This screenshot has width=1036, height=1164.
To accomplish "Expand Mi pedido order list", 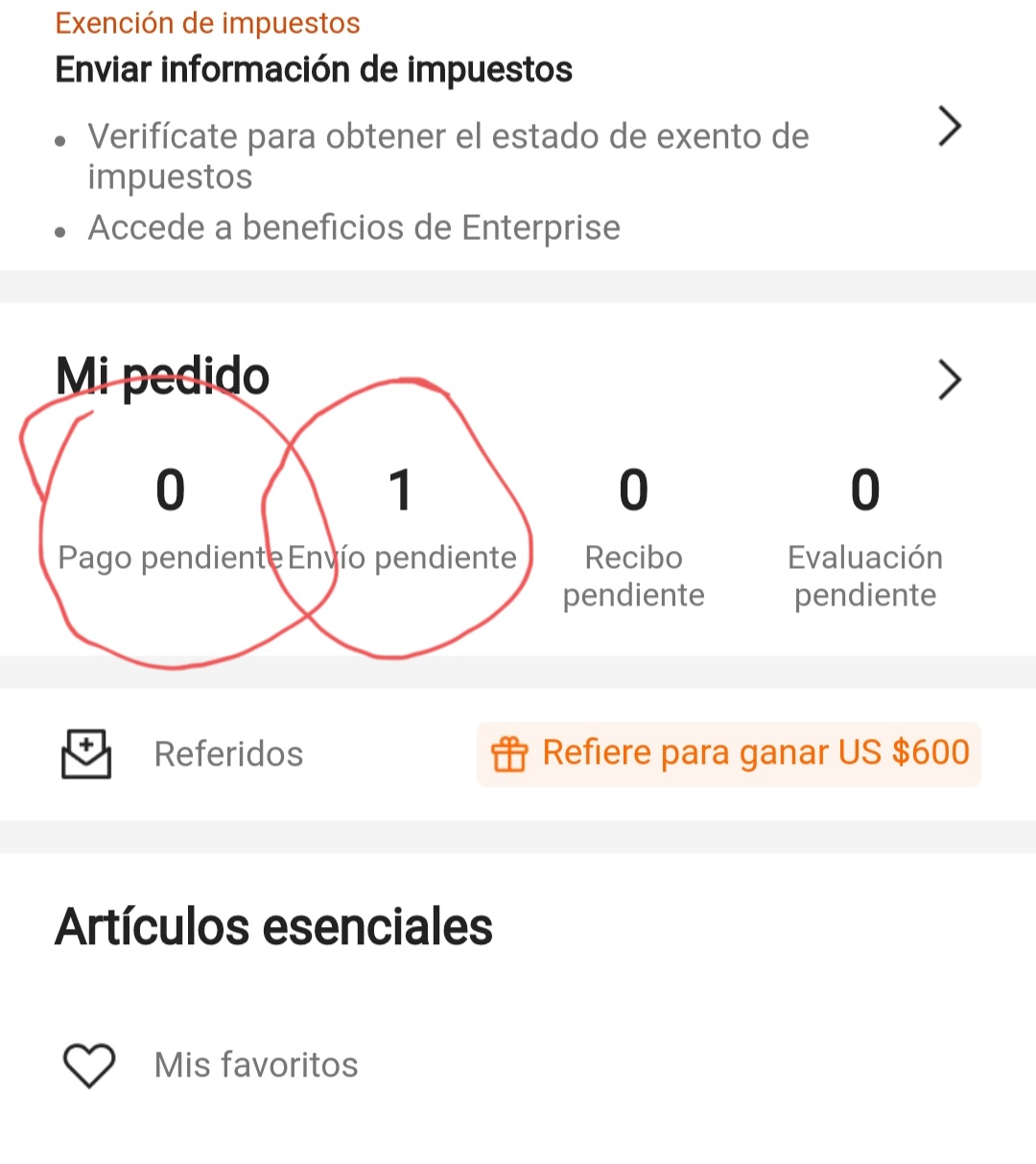I will click(949, 380).
